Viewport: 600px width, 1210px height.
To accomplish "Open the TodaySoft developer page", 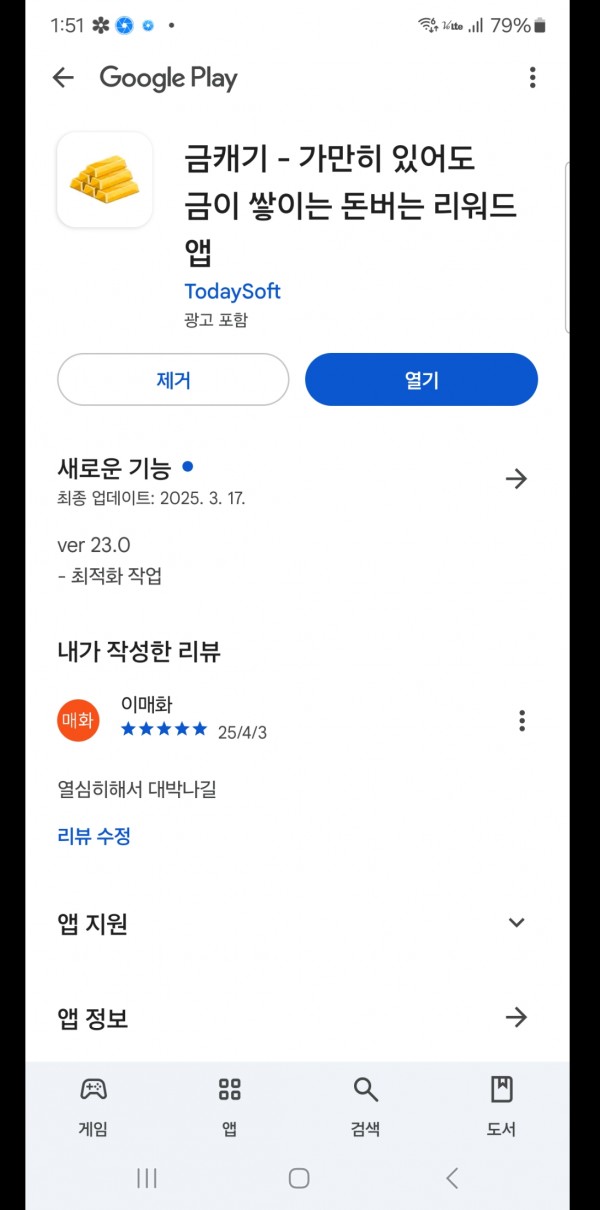I will [232, 291].
